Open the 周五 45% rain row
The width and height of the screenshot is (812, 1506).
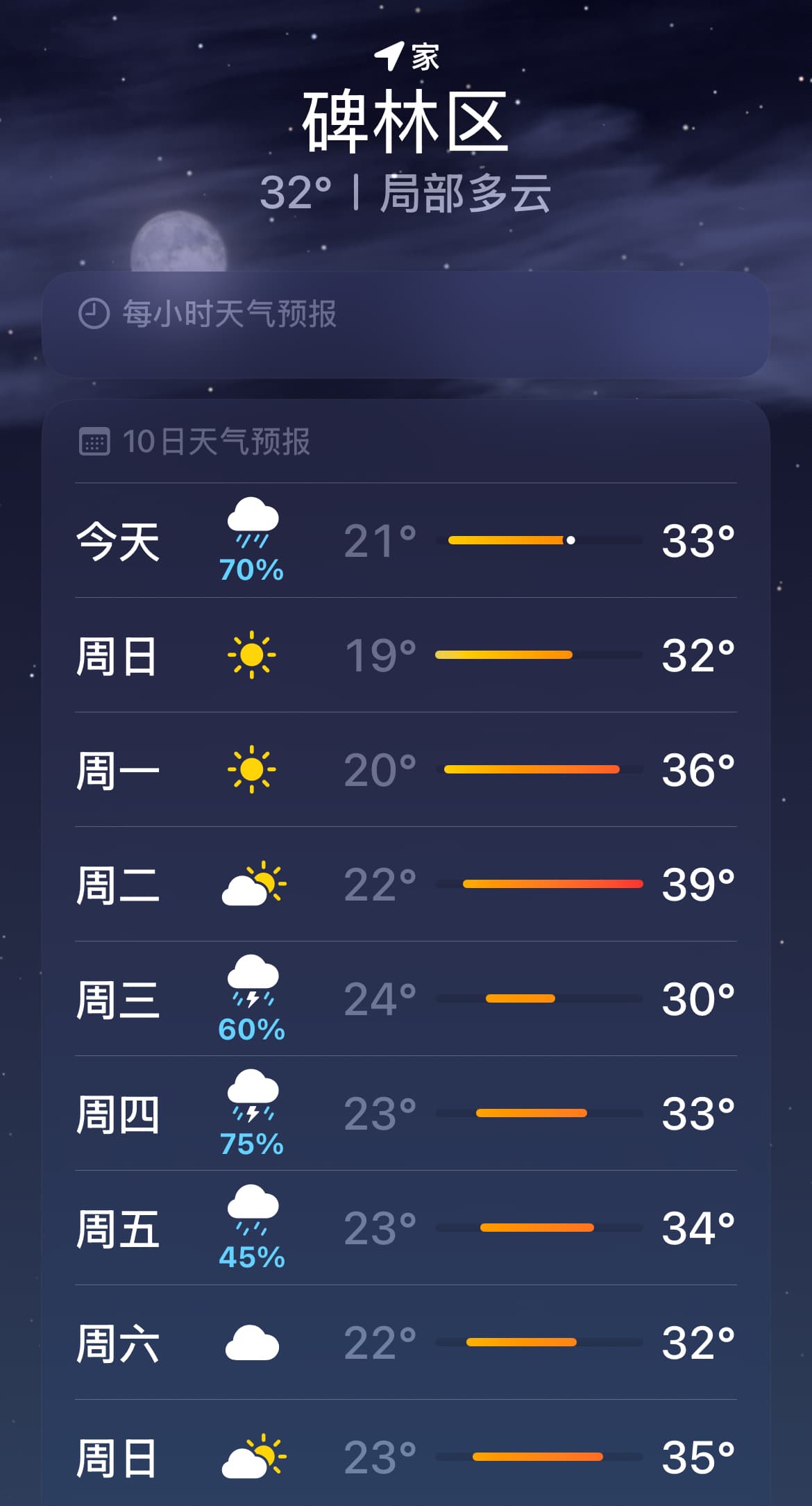406,1228
